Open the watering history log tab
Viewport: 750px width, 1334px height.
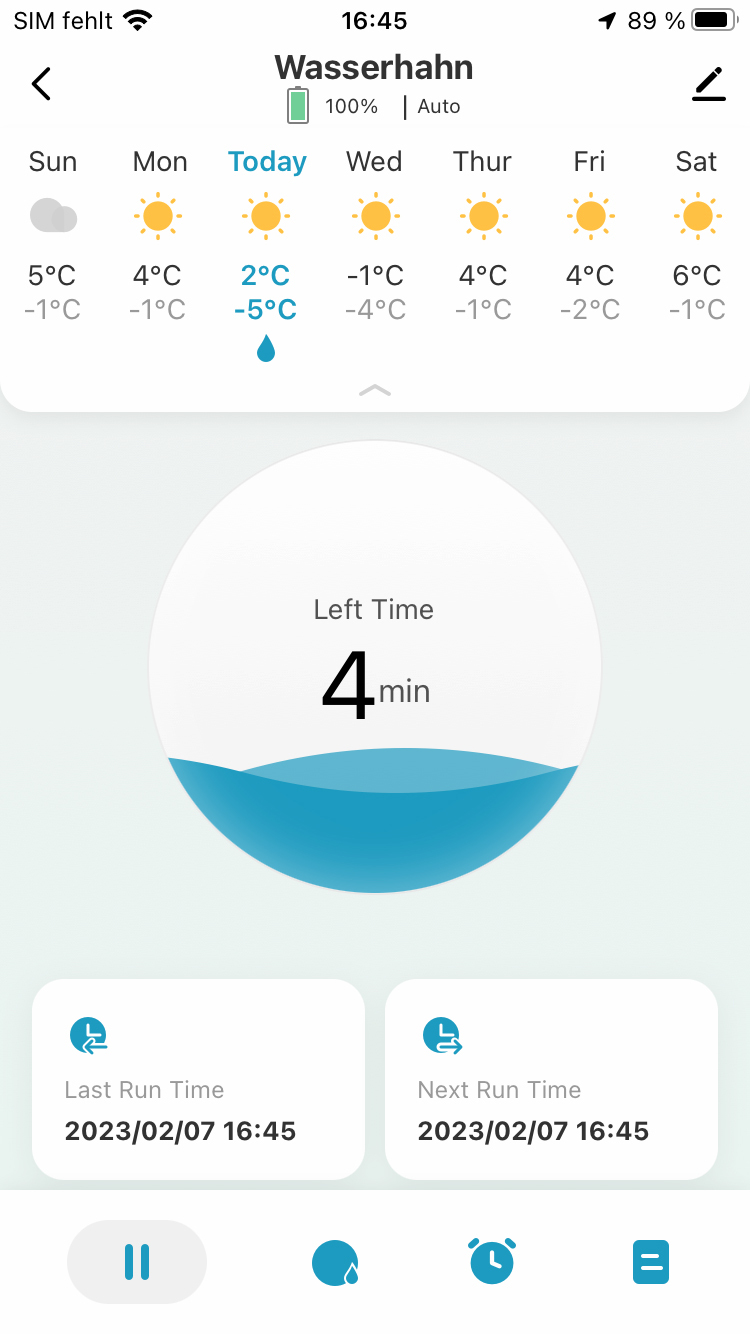(650, 1262)
